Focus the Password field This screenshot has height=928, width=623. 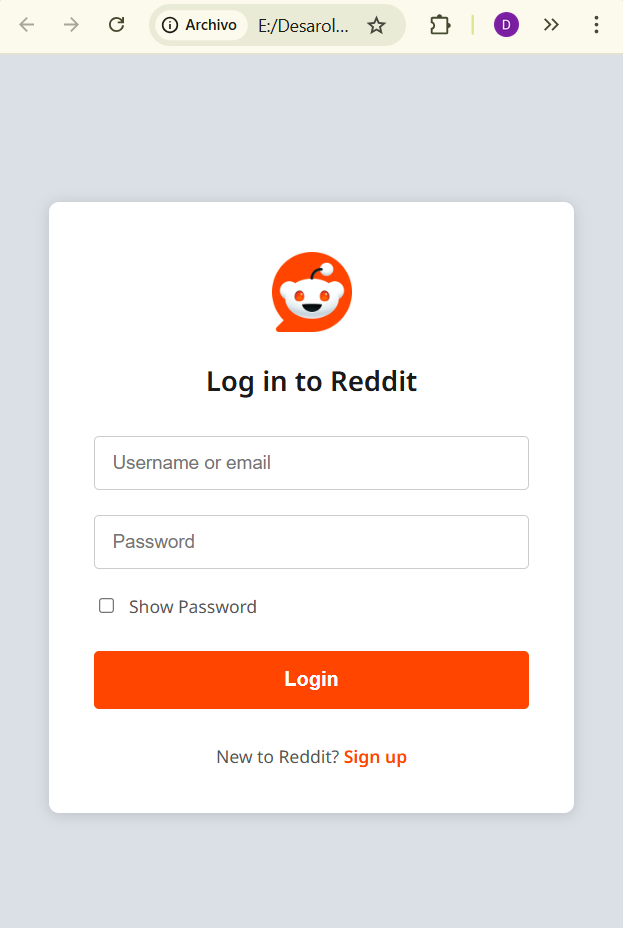click(311, 542)
